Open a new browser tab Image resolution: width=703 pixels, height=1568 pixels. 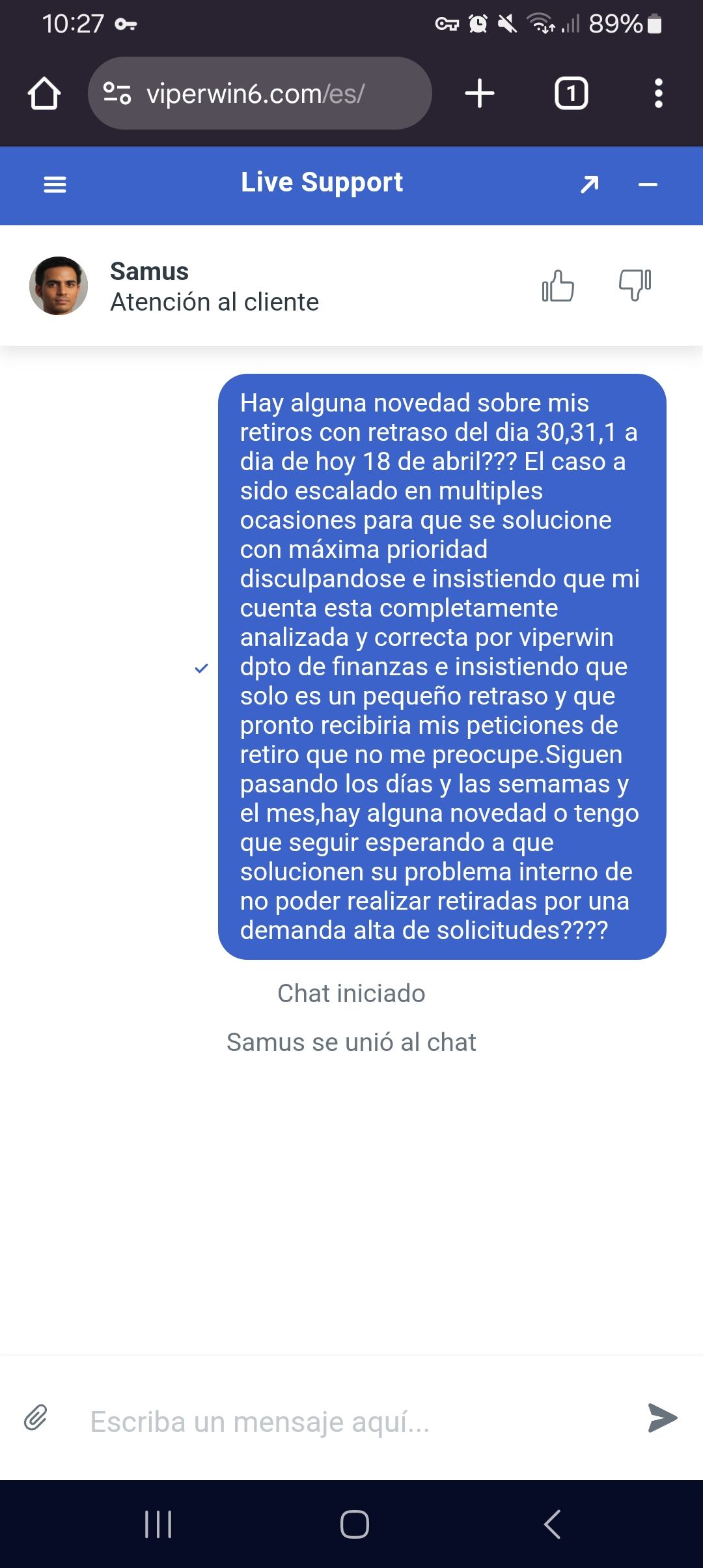coord(480,93)
